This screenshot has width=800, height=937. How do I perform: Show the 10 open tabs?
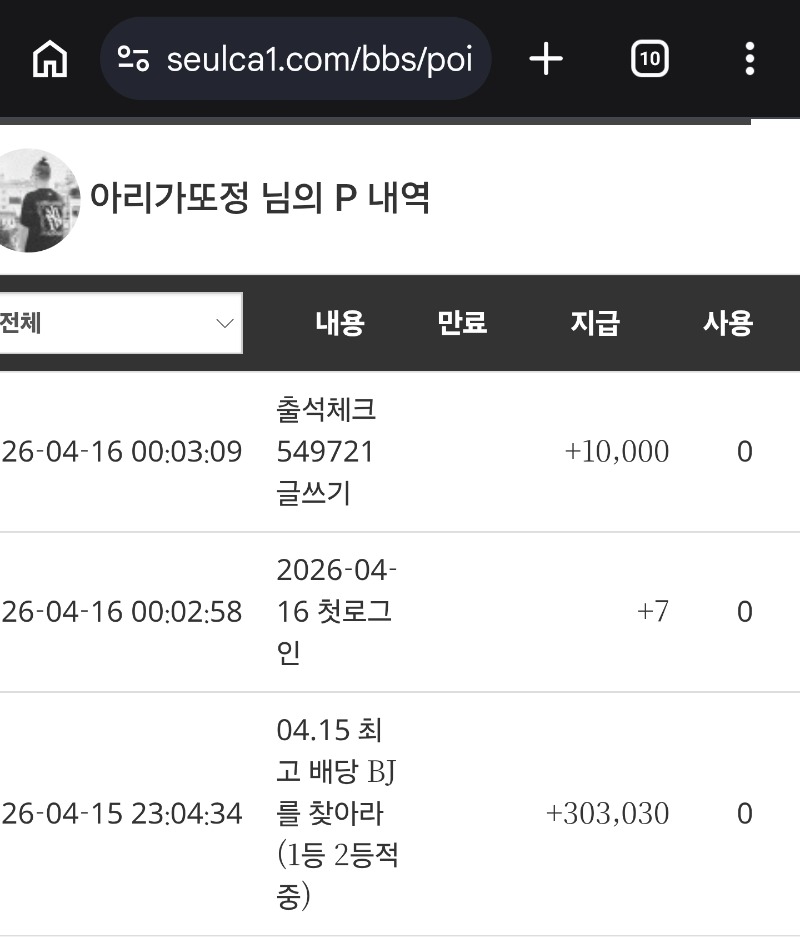coord(650,60)
